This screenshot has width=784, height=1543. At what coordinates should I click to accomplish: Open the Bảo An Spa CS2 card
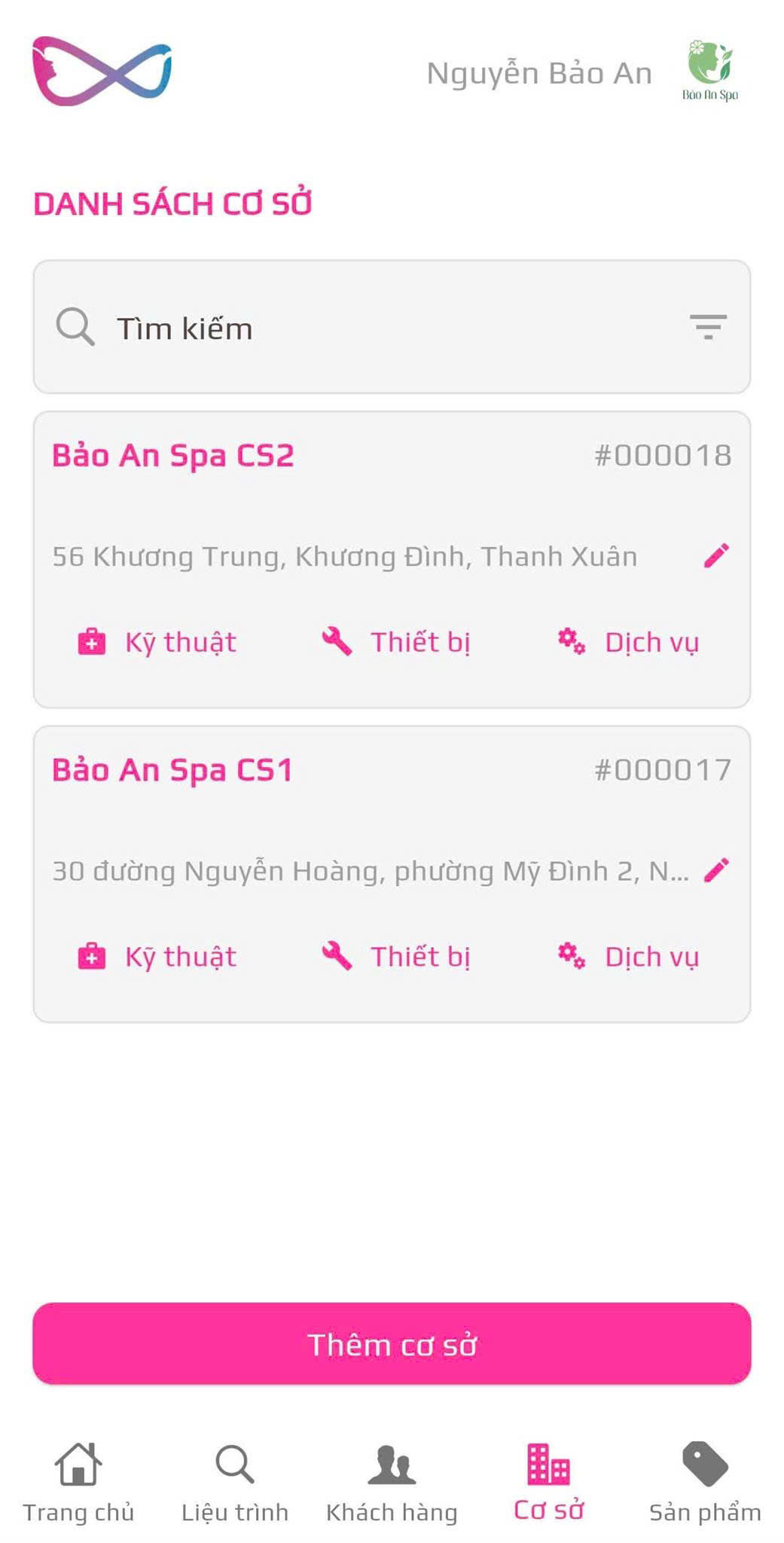pos(392,559)
